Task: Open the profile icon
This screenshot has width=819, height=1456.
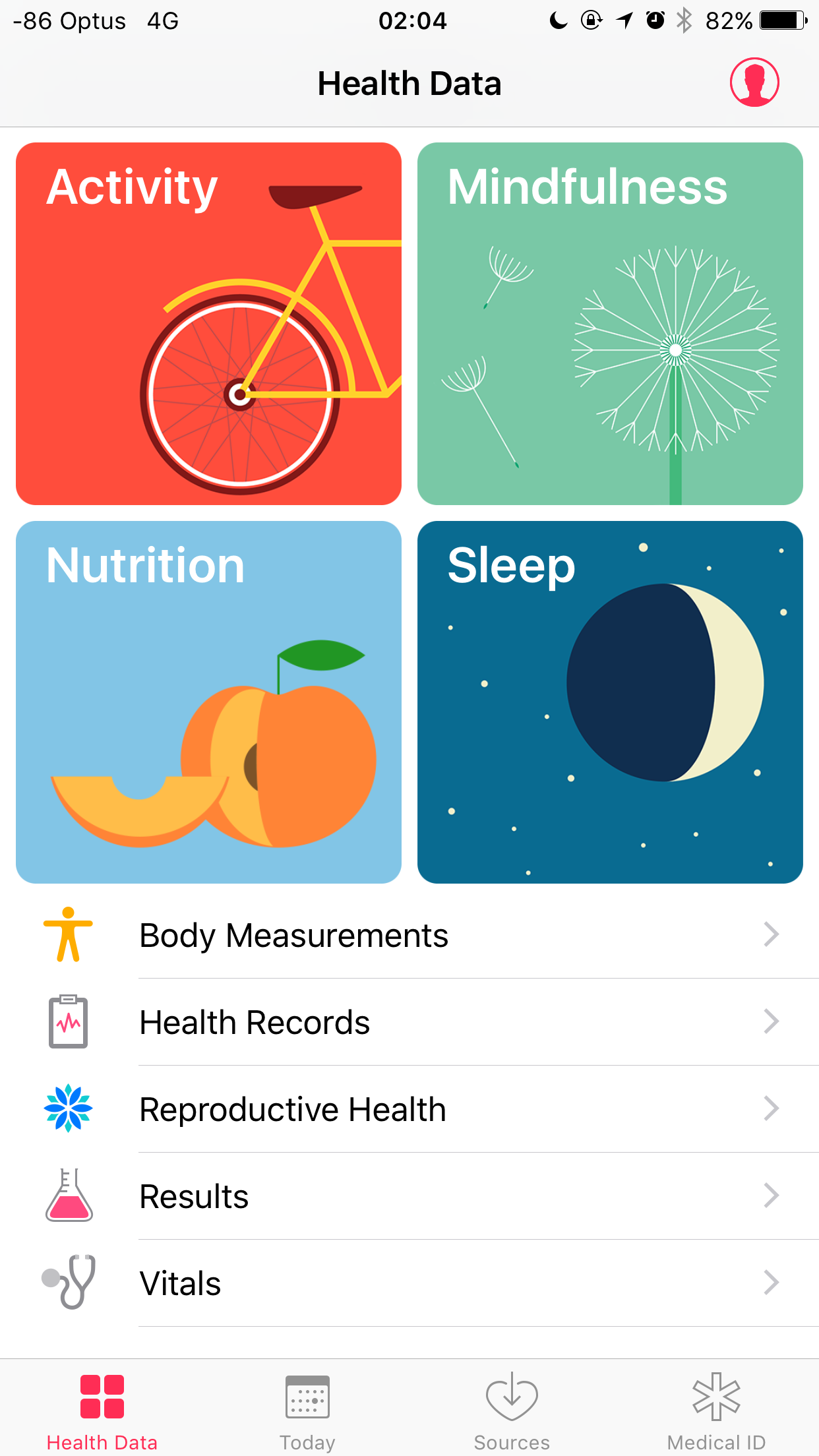Action: pos(754,82)
